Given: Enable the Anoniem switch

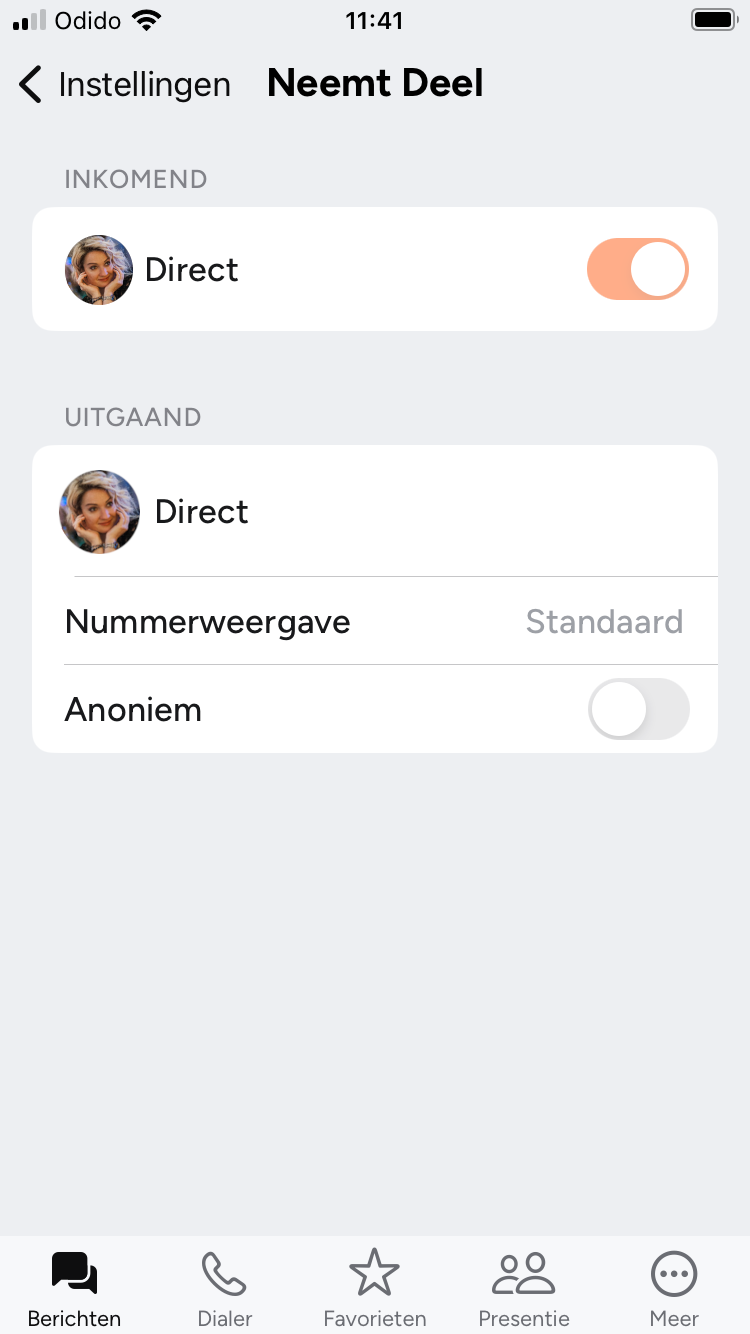Looking at the screenshot, I should click(638, 709).
